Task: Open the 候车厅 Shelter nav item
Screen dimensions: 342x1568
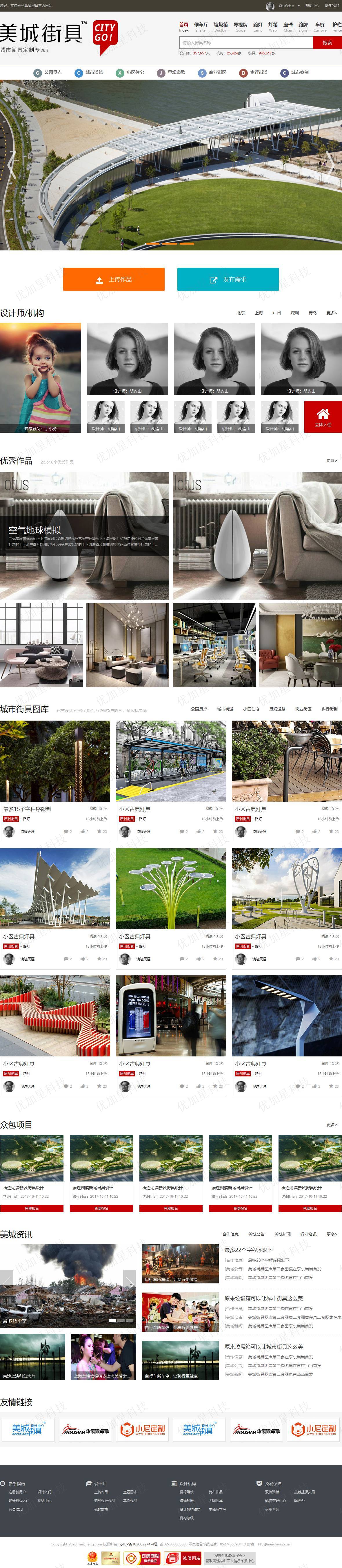Action: 201,27
